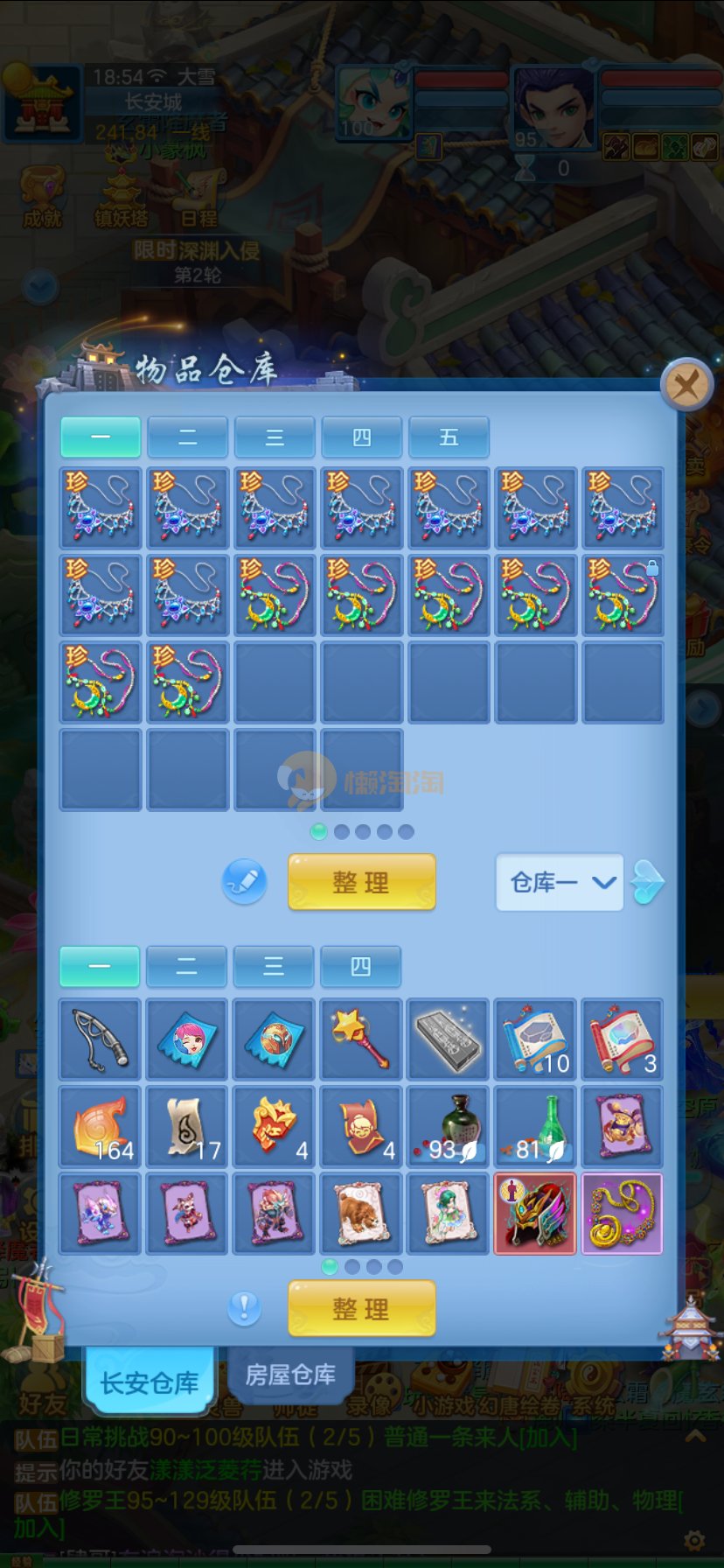Select the green bottle item with count 81
The image size is (724, 1568).
pyautogui.click(x=535, y=1127)
